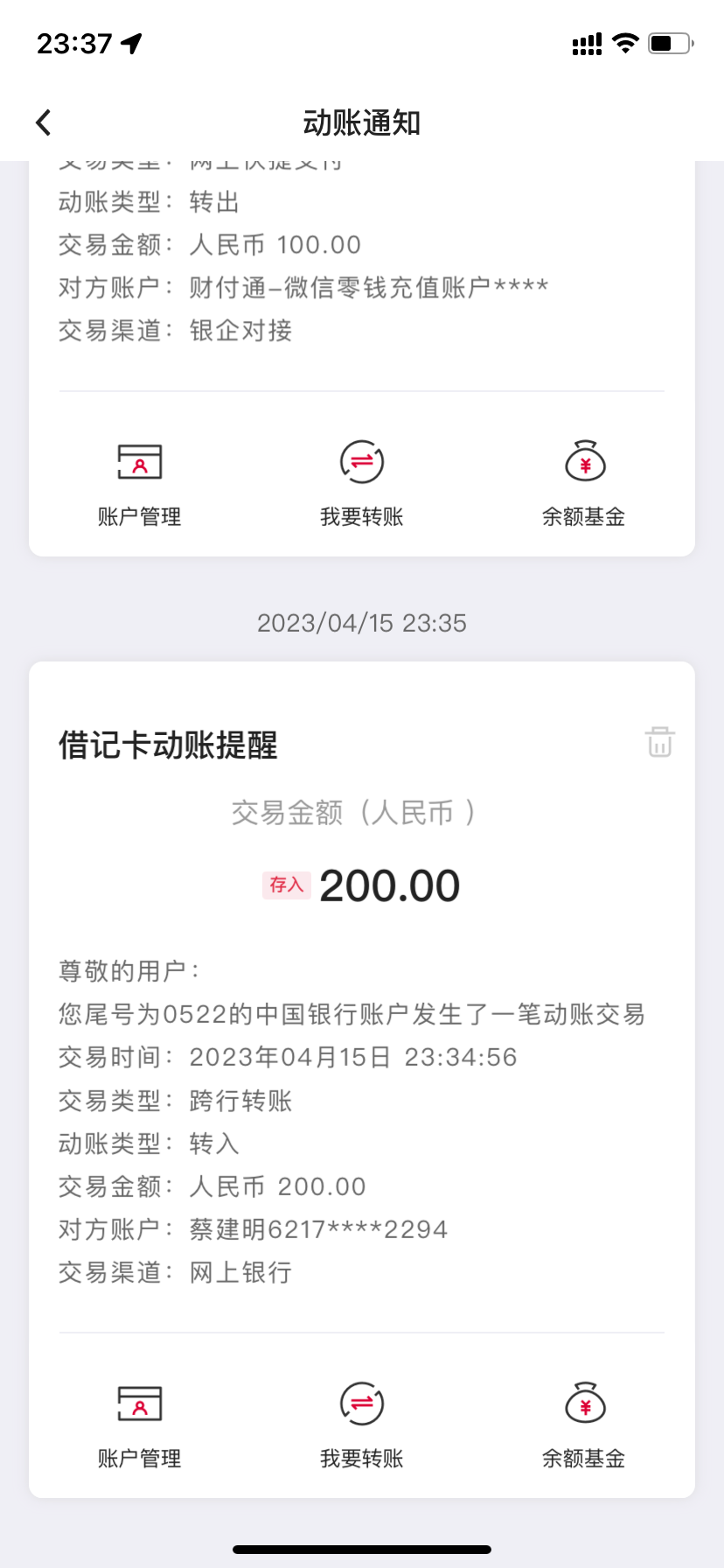The height and width of the screenshot is (1568, 724).
Task: Go back using the left chevron
Action: tap(42, 122)
